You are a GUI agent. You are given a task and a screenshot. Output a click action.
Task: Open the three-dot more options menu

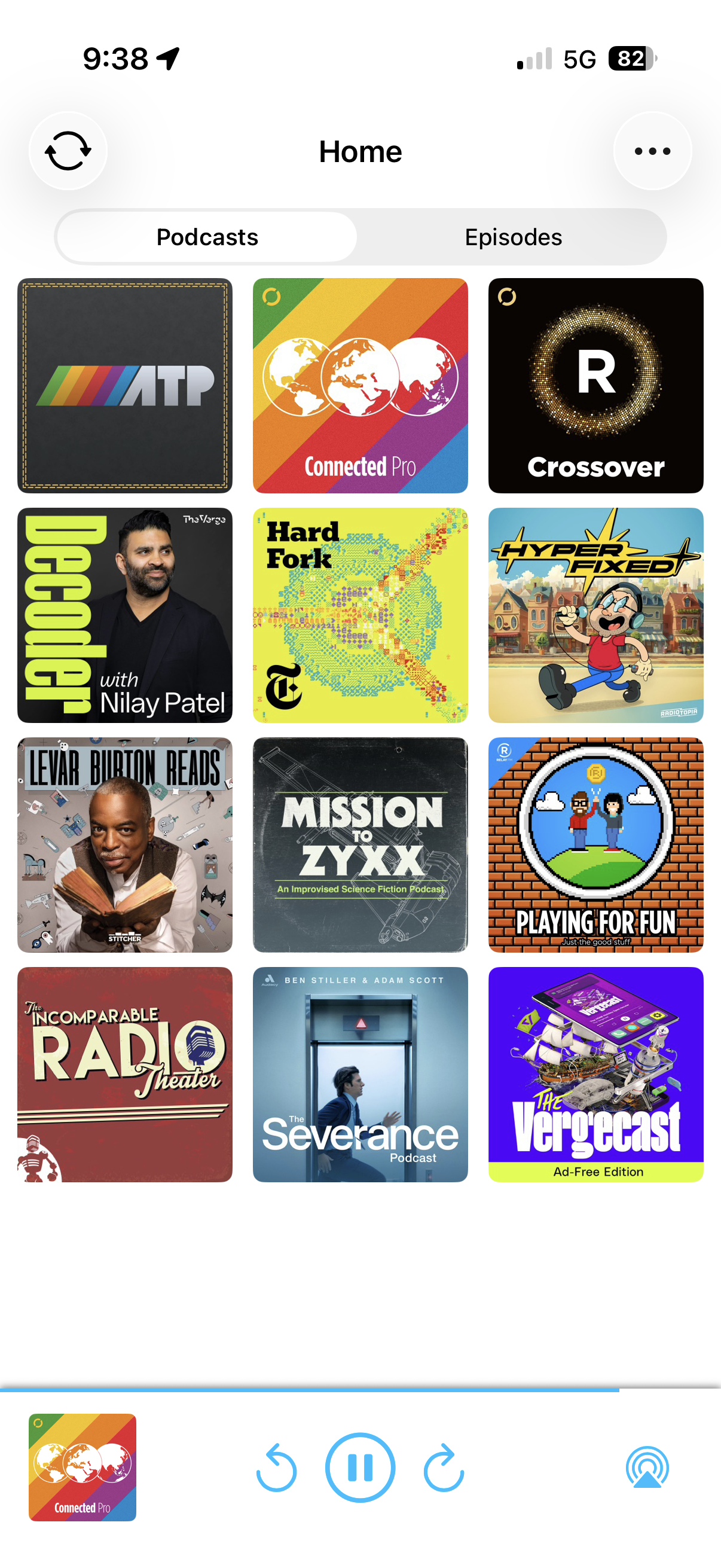click(652, 151)
